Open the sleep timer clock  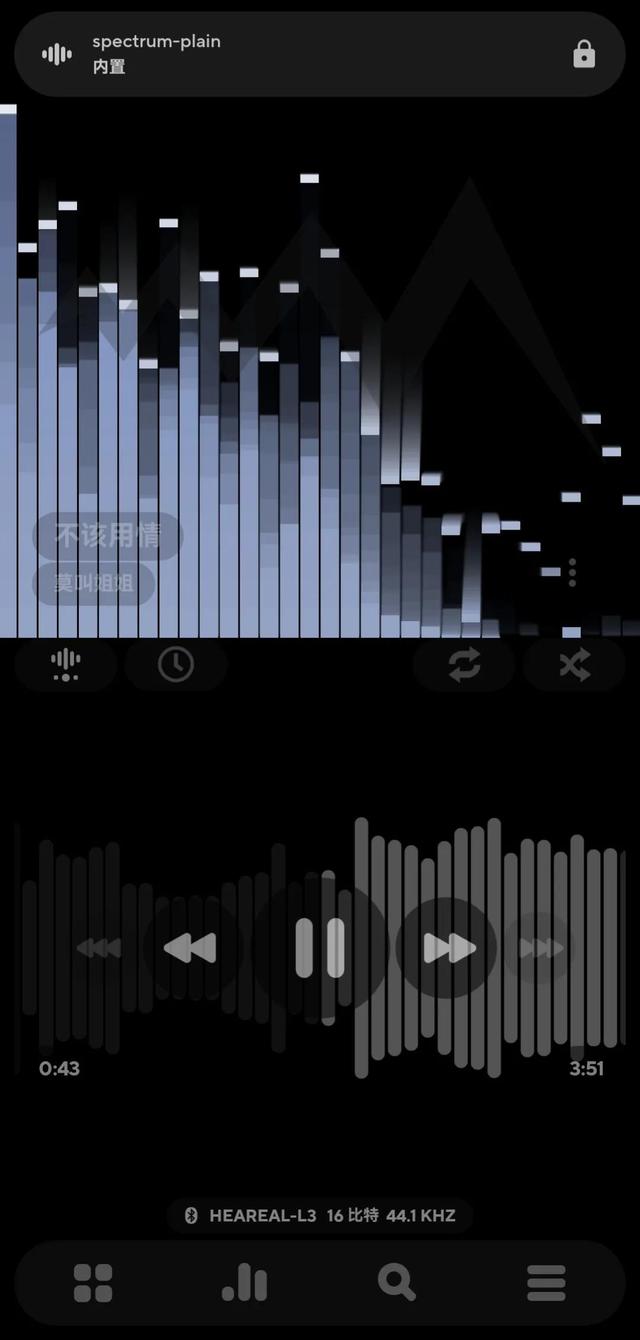(176, 664)
